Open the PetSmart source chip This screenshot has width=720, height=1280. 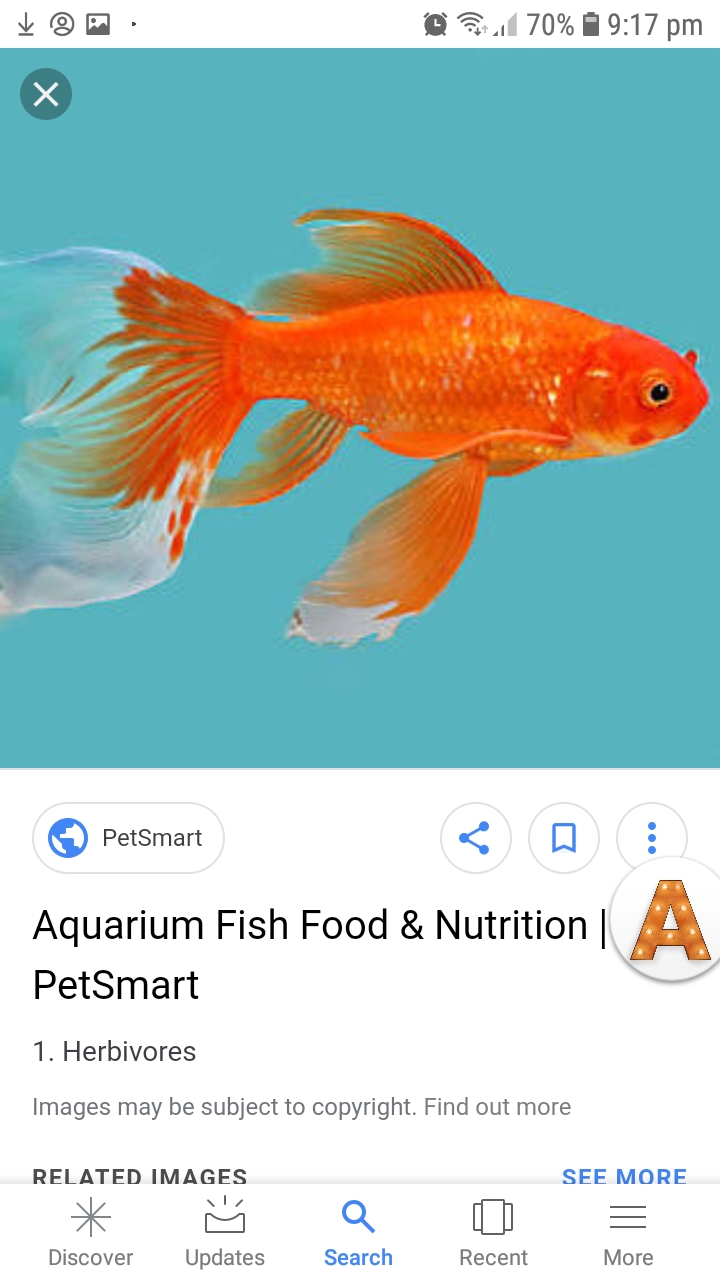[128, 838]
